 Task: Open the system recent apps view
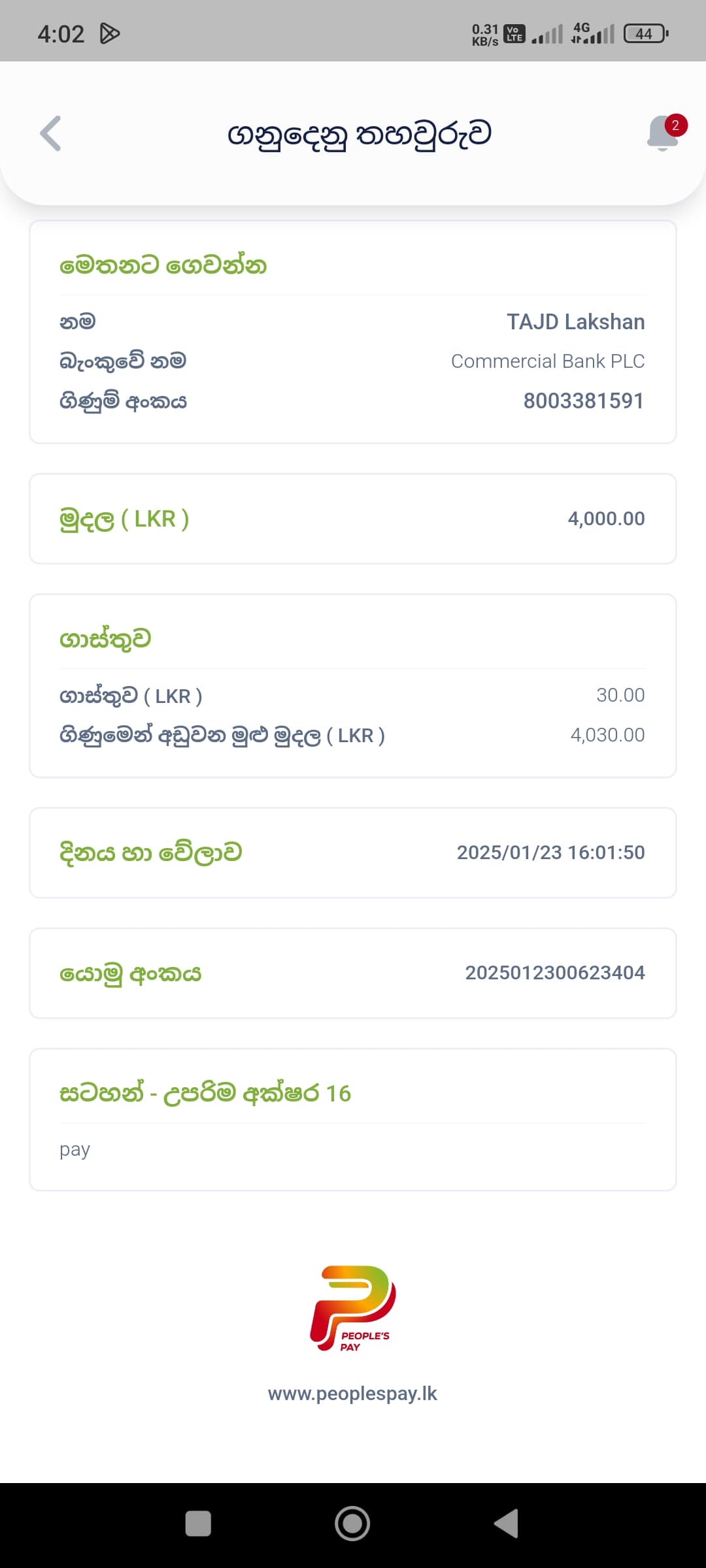pyautogui.click(x=198, y=1524)
